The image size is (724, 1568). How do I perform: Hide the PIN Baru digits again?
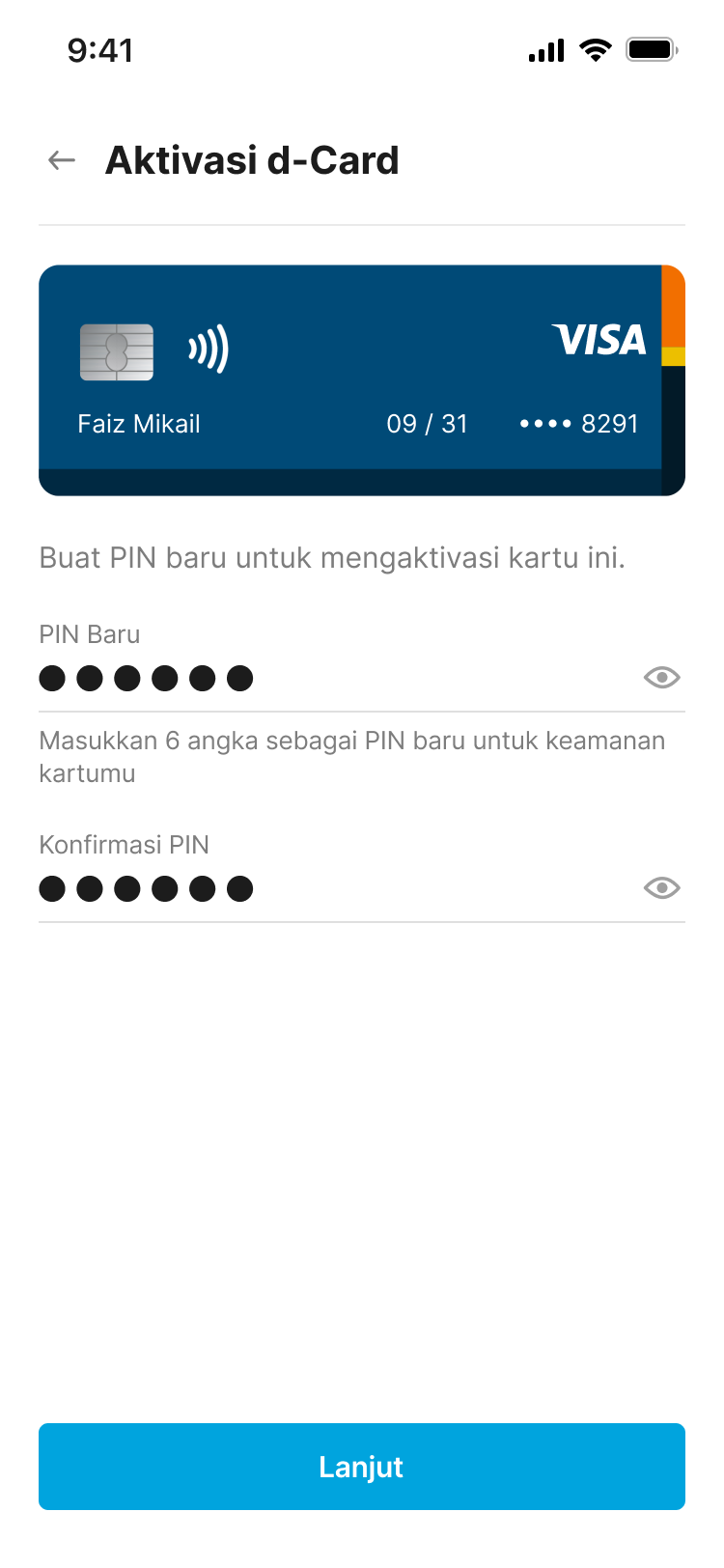(660, 677)
